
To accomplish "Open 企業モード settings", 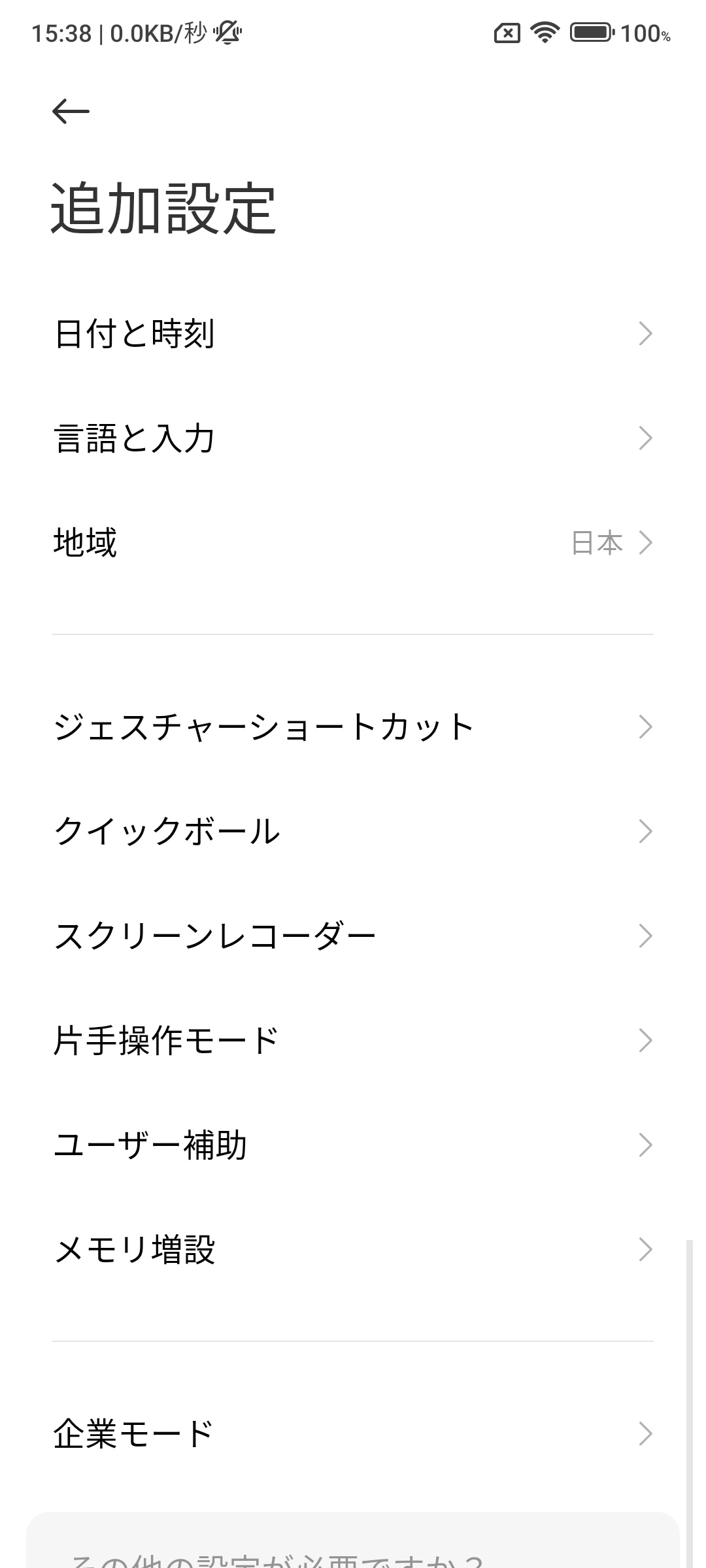I will click(x=353, y=1433).
